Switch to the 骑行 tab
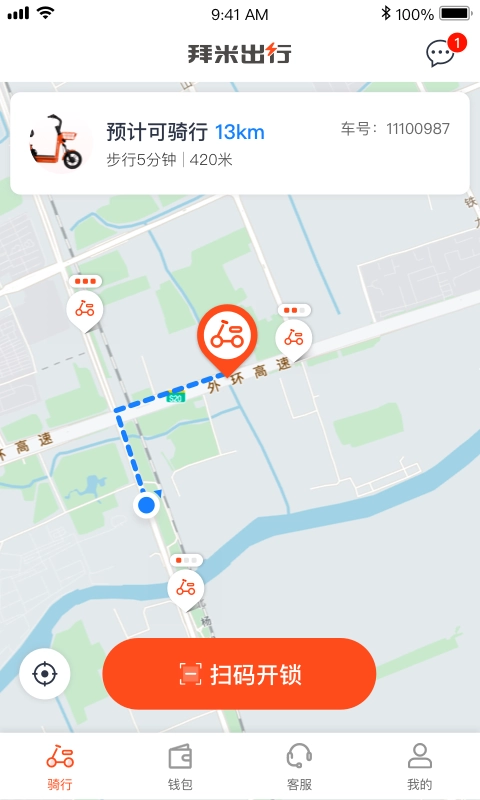The width and height of the screenshot is (480, 800). (x=60, y=766)
